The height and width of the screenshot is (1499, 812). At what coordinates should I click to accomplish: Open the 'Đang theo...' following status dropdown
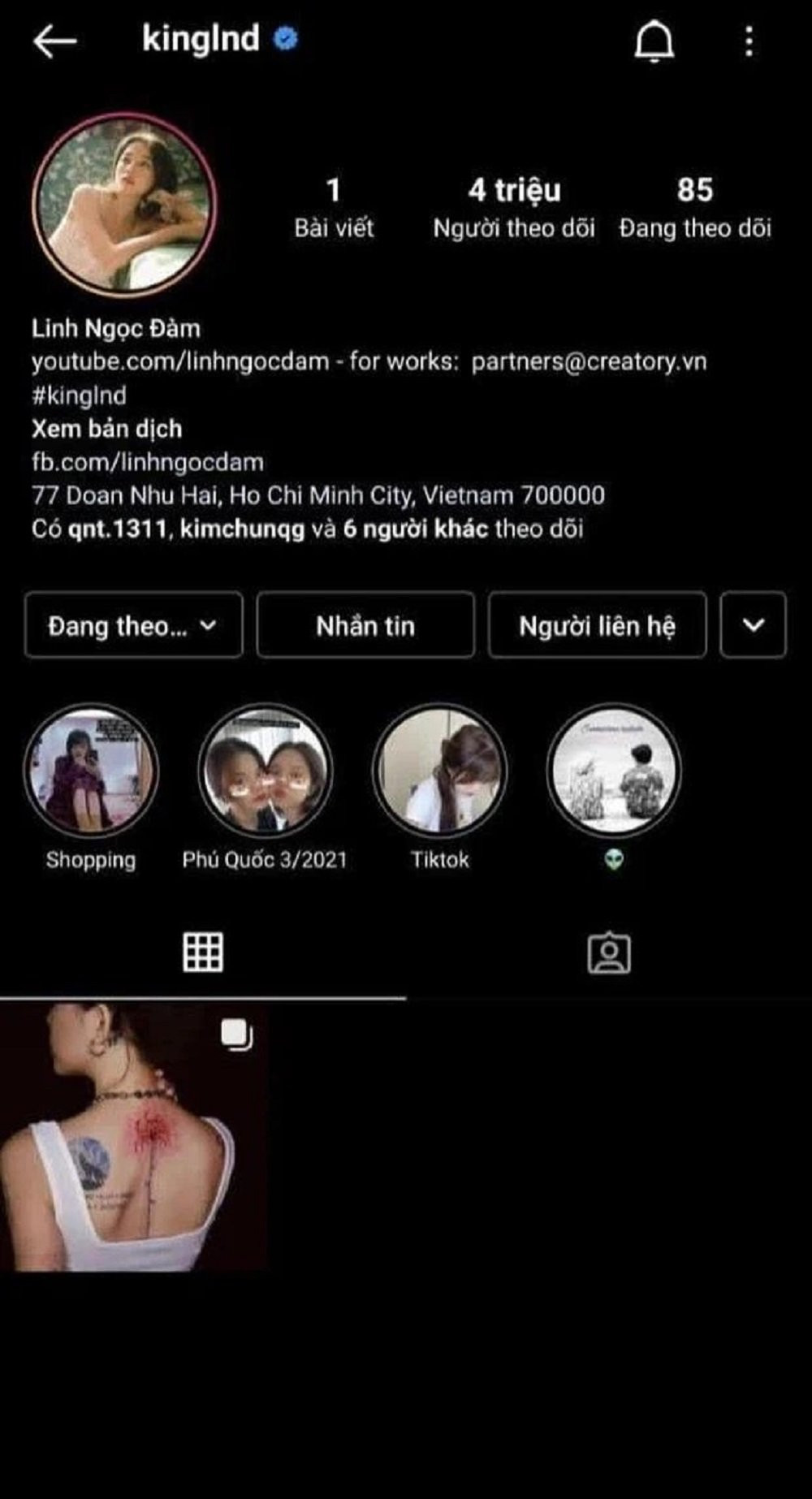pos(132,626)
